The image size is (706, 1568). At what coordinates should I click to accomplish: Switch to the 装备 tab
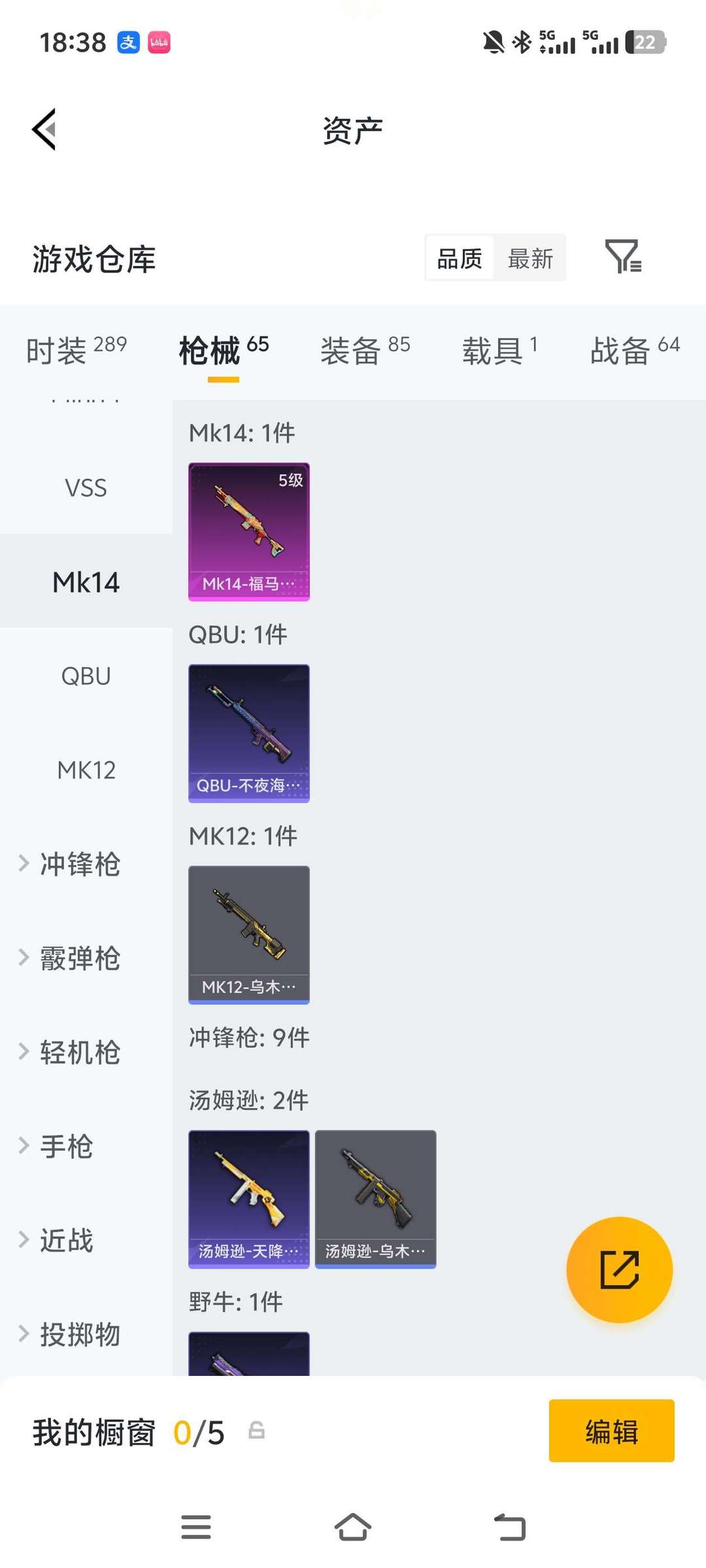coord(365,350)
